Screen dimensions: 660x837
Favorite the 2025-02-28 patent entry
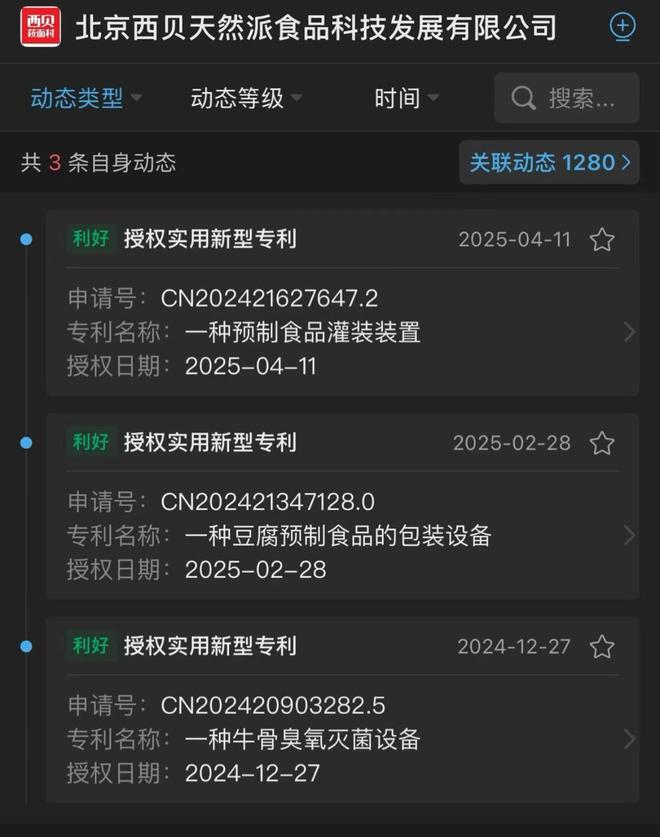[x=602, y=443]
